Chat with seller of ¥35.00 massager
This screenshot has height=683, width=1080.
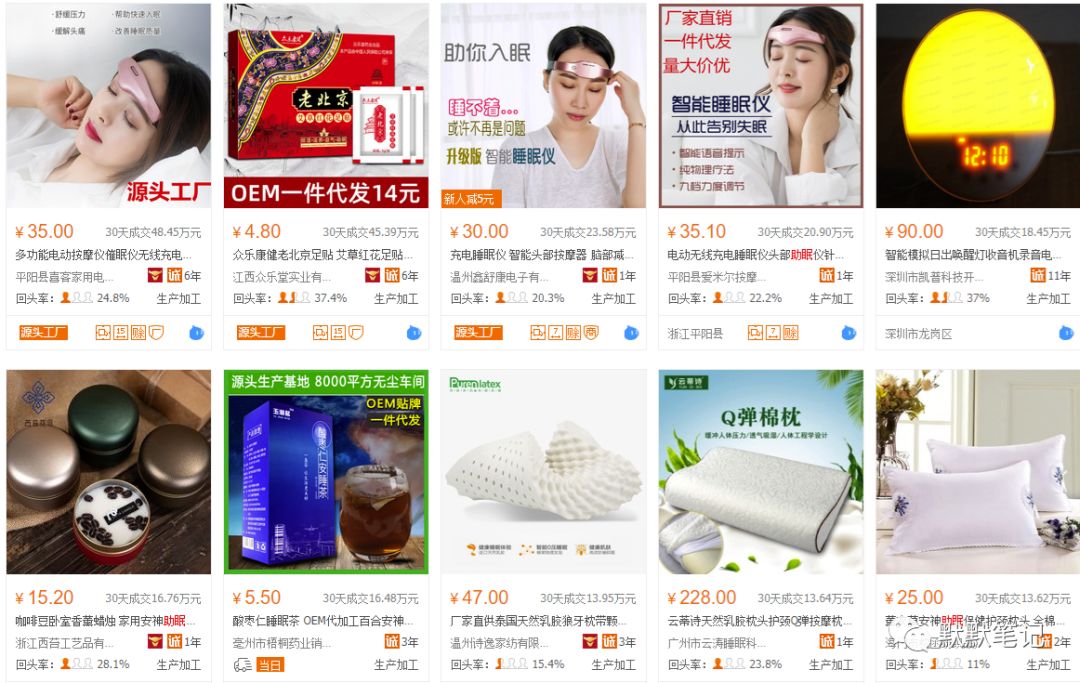(x=196, y=333)
